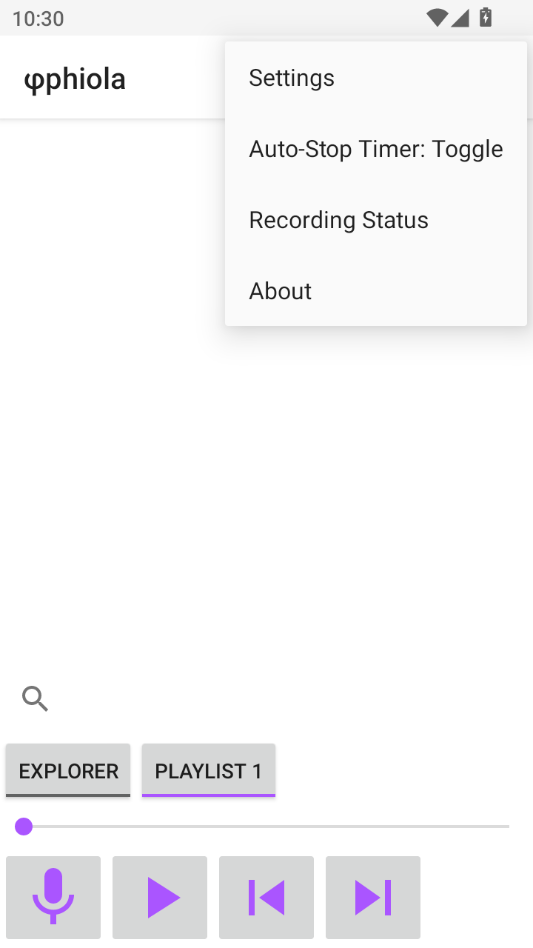The height and width of the screenshot is (948, 533).
Task: Switch to the Playlist 1 tab
Action: pyautogui.click(x=208, y=770)
